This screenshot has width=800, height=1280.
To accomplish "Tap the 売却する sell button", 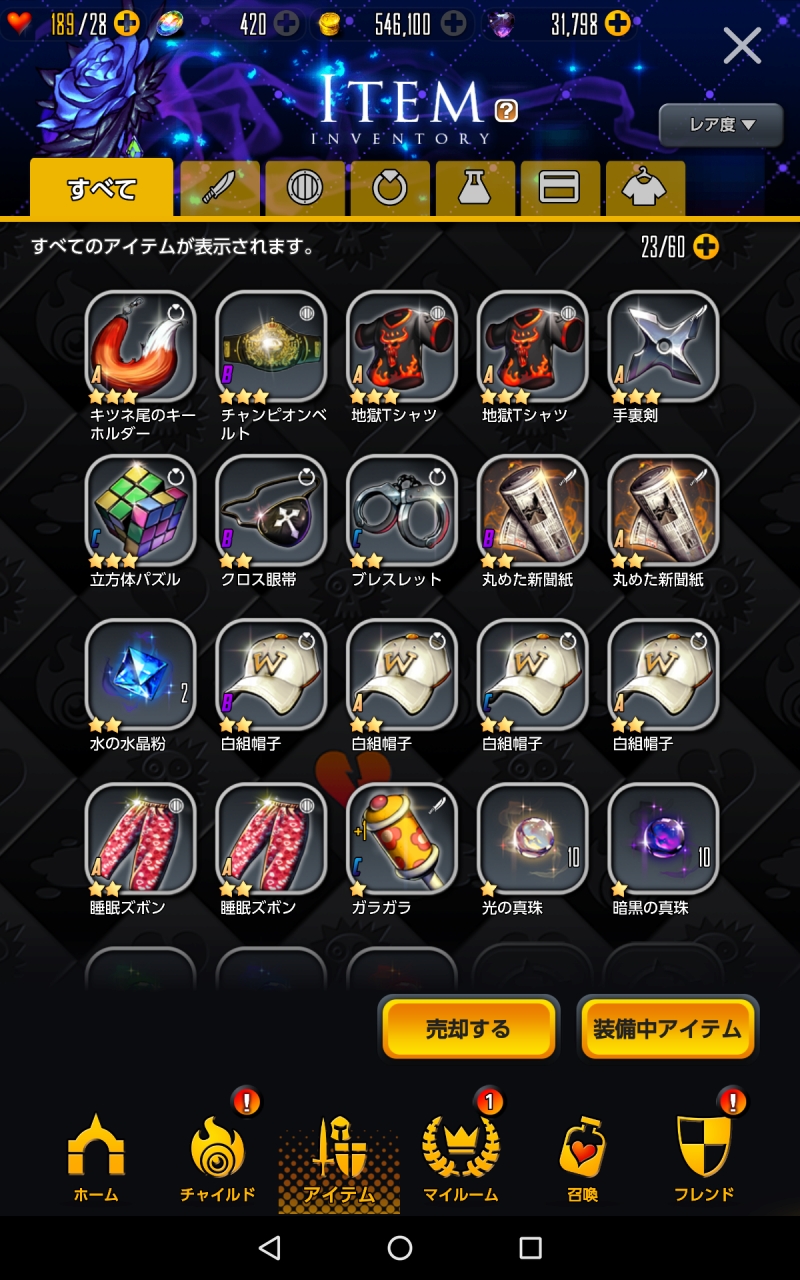I will tap(468, 1029).
